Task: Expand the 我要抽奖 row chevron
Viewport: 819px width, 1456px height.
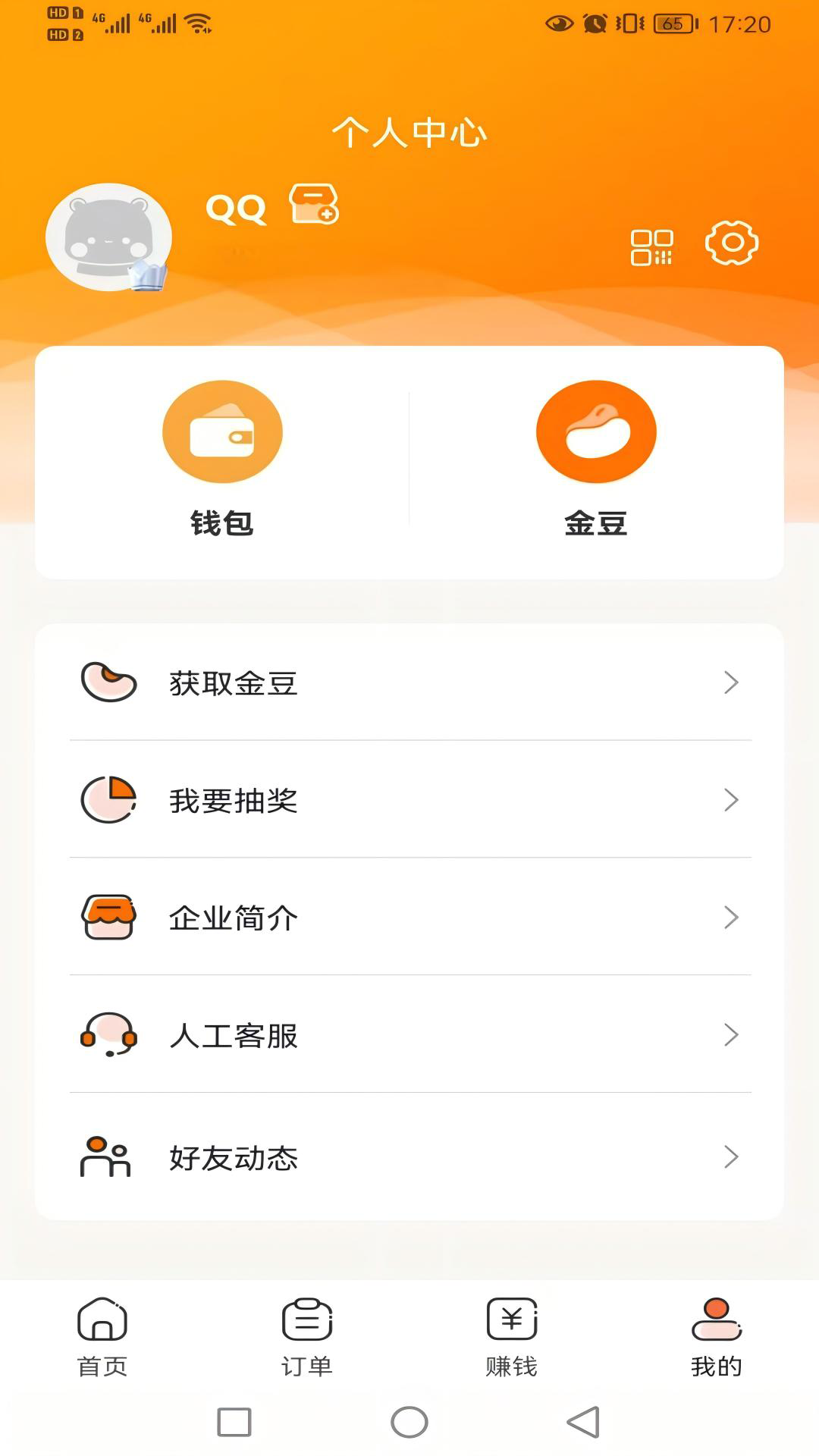Action: pyautogui.click(x=730, y=800)
